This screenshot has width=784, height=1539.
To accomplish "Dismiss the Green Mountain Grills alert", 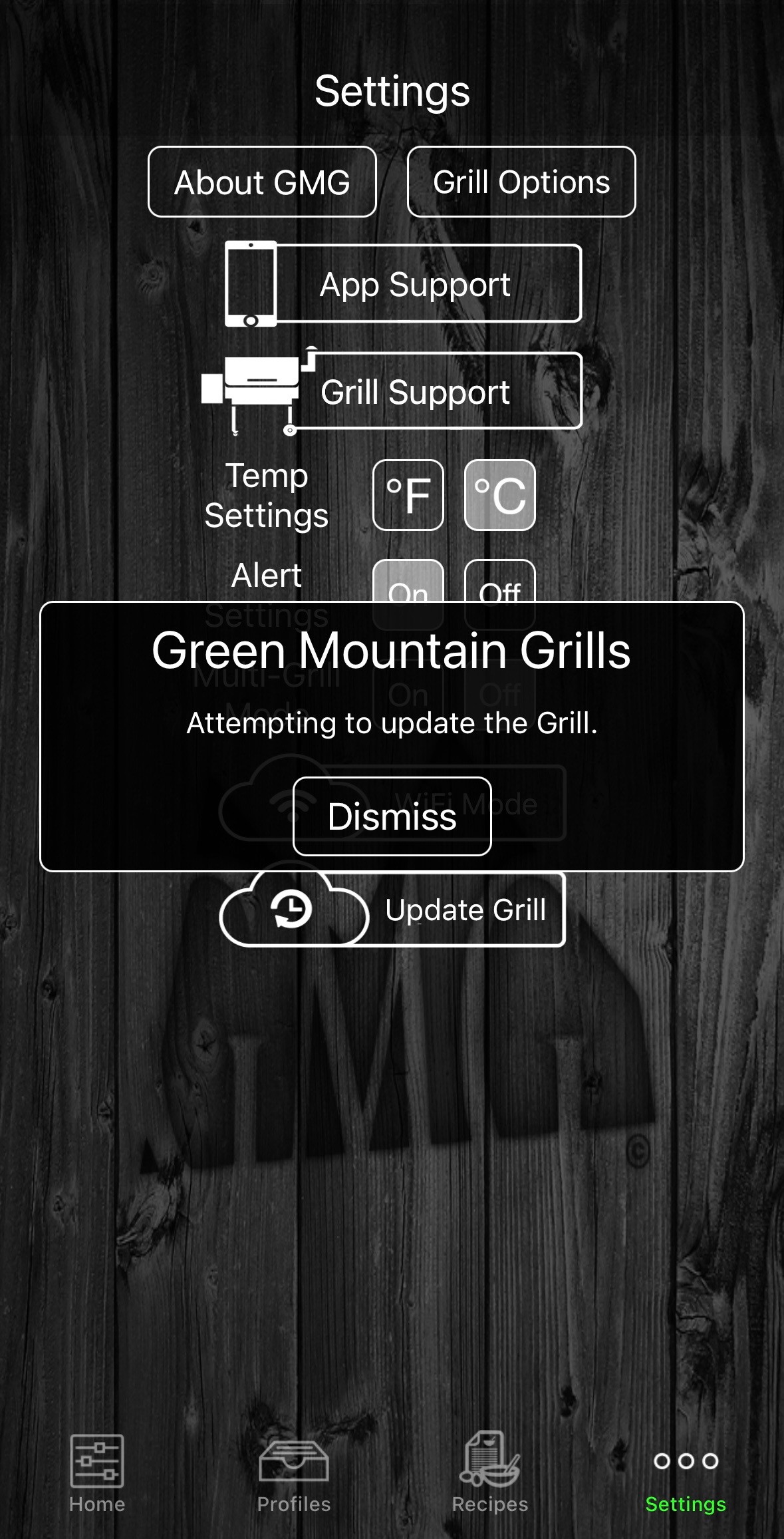I will point(392,816).
